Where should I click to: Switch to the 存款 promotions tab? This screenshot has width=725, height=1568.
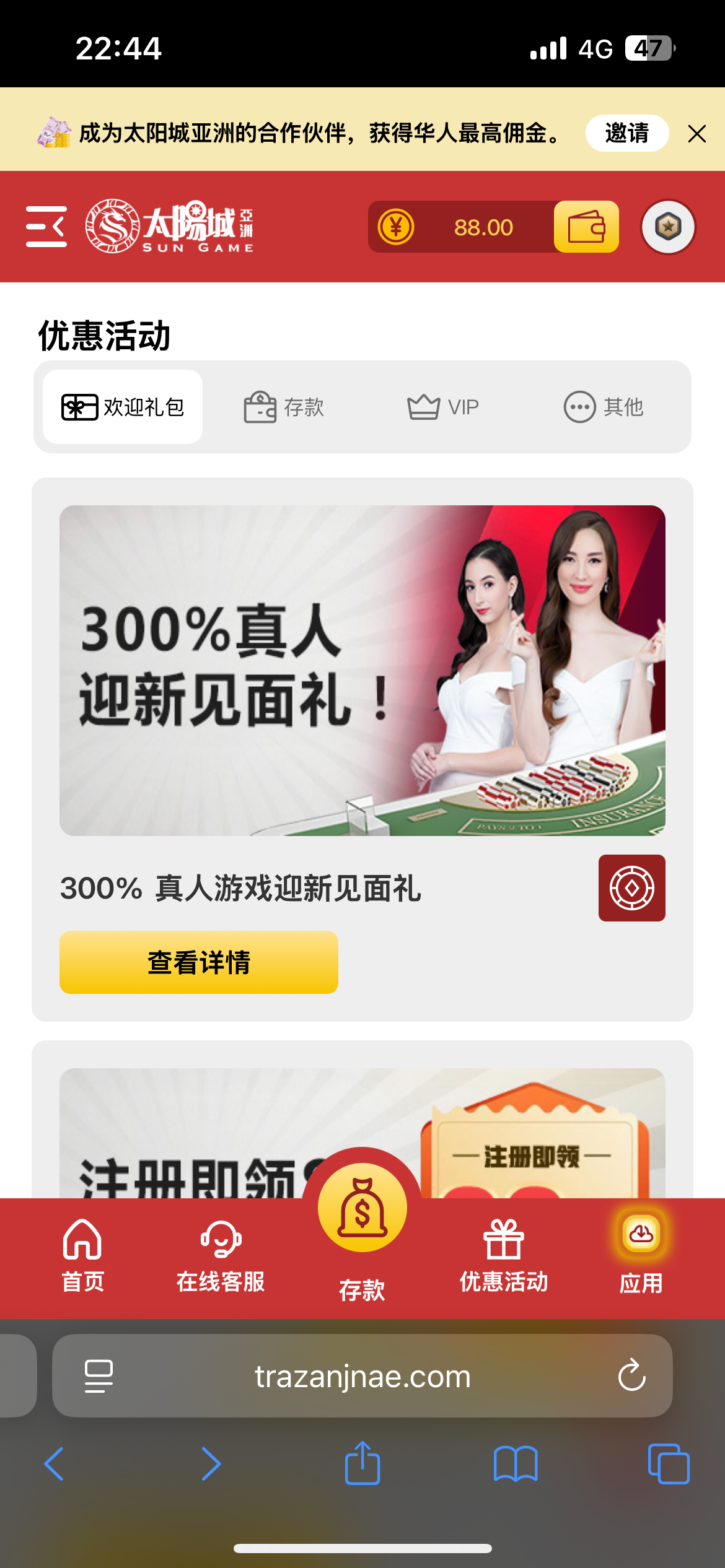(284, 407)
